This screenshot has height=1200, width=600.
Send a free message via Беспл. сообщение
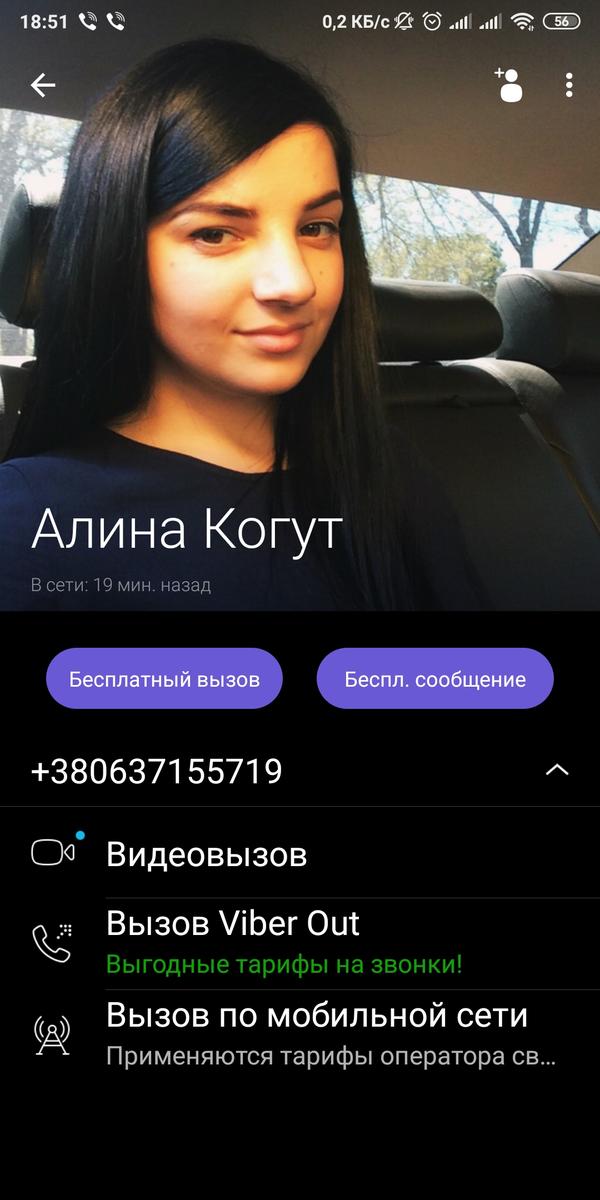tap(435, 679)
